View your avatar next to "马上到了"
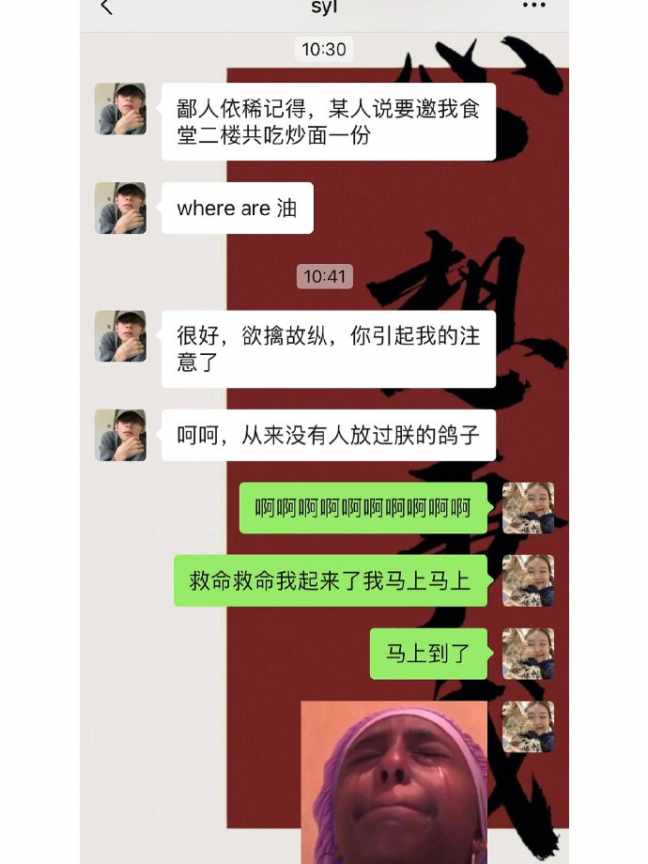This screenshot has width=648, height=864. [x=528, y=653]
